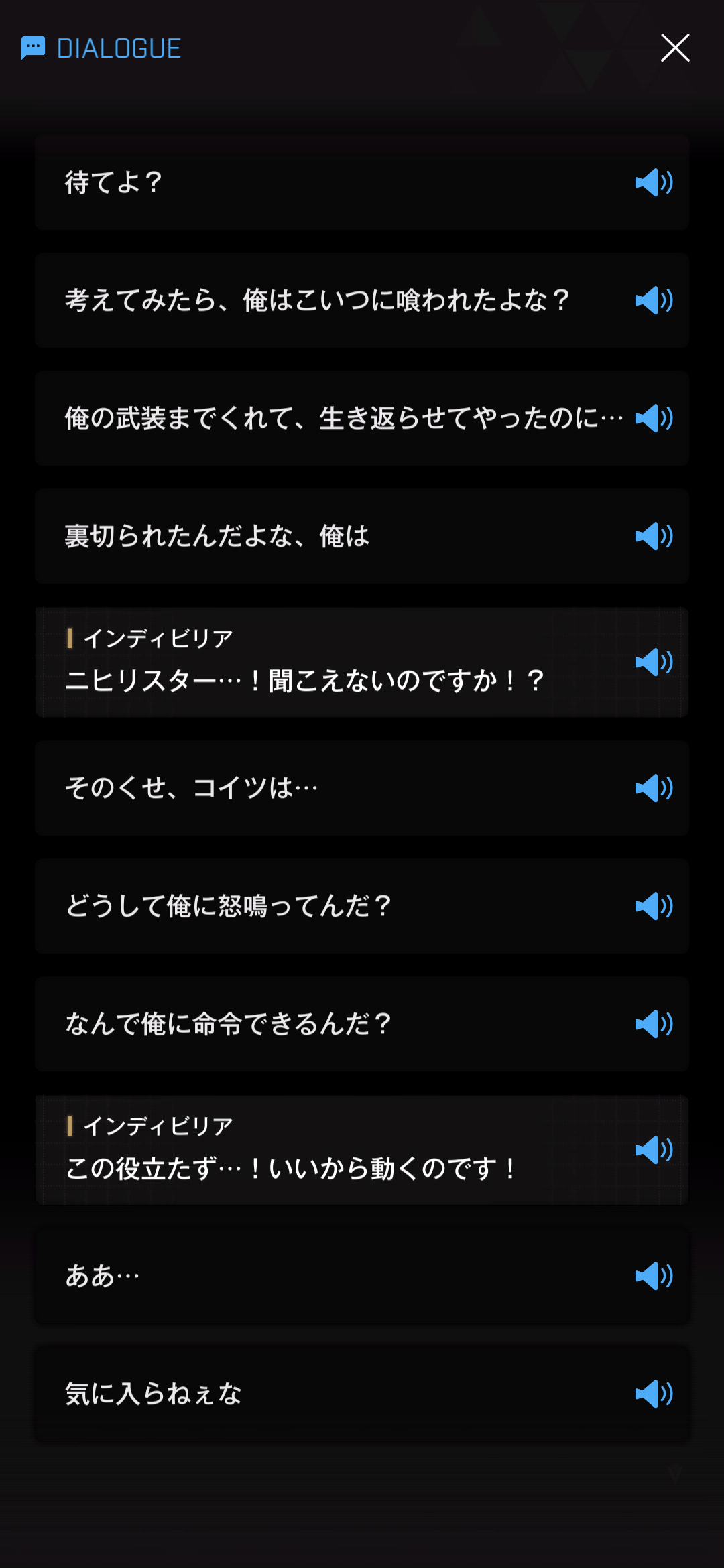Play インディビリア's line この役立たず…！いいから動くのです！
724x1568 pixels.
pos(654,1150)
